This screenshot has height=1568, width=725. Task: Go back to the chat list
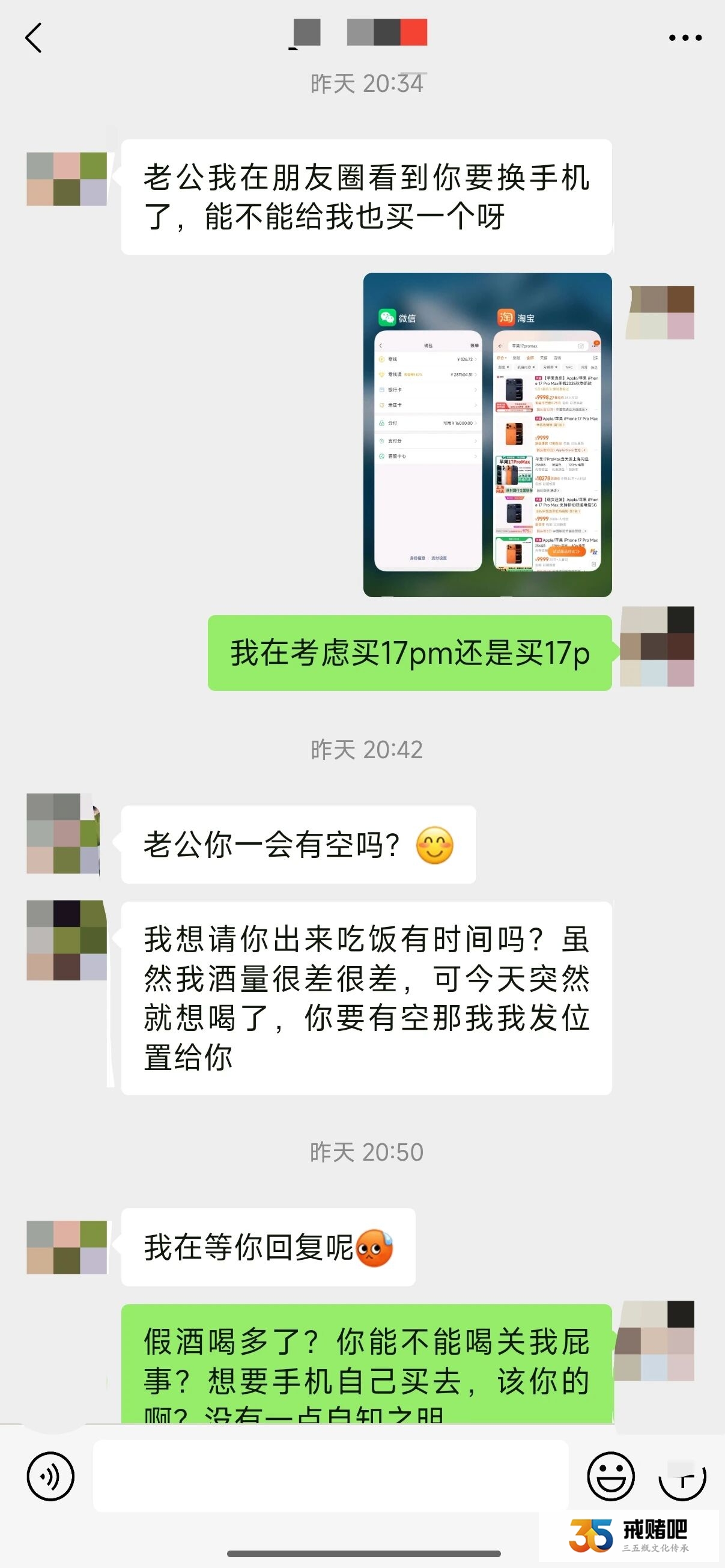click(34, 38)
